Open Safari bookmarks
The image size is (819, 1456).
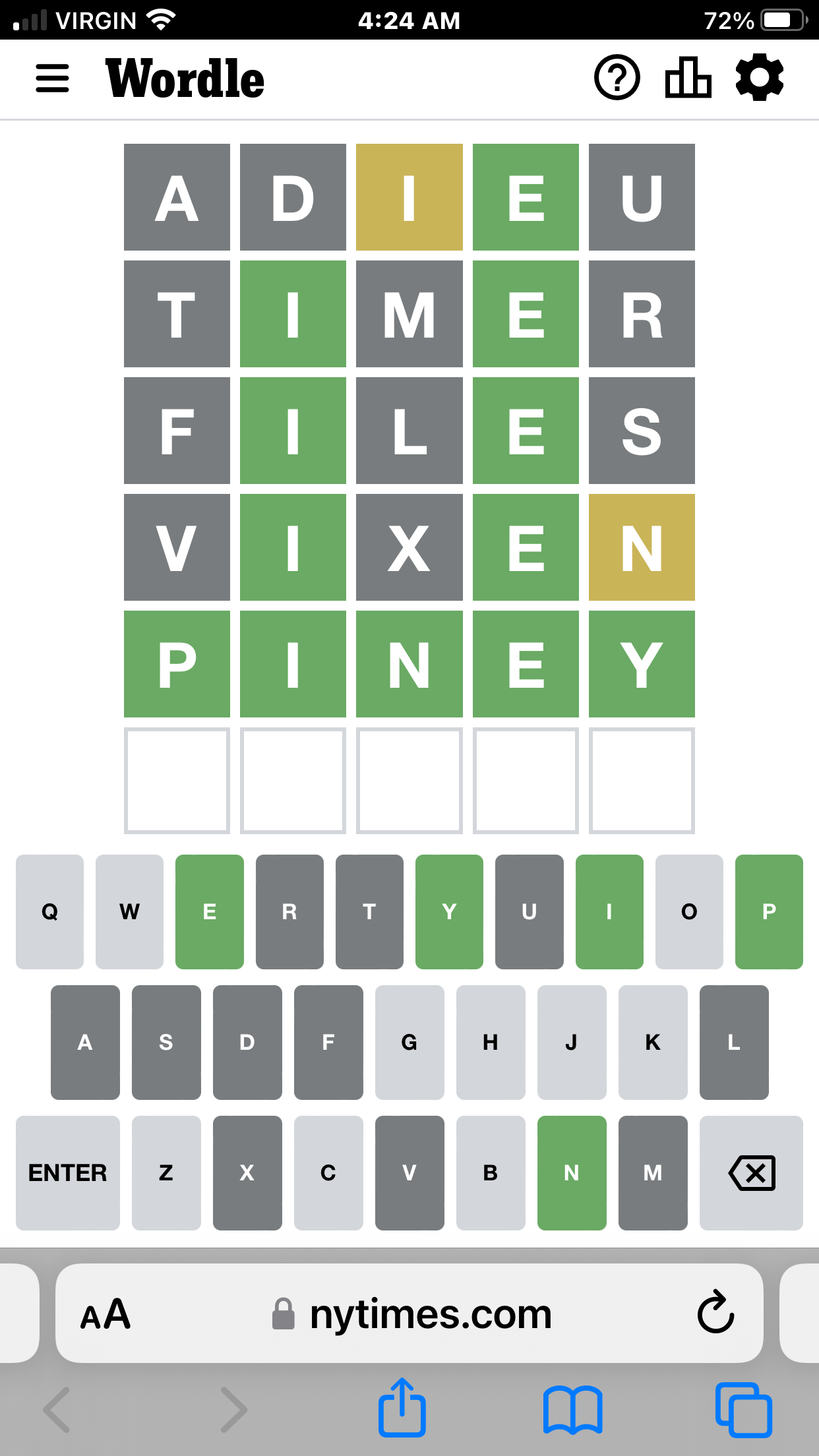(x=572, y=1410)
